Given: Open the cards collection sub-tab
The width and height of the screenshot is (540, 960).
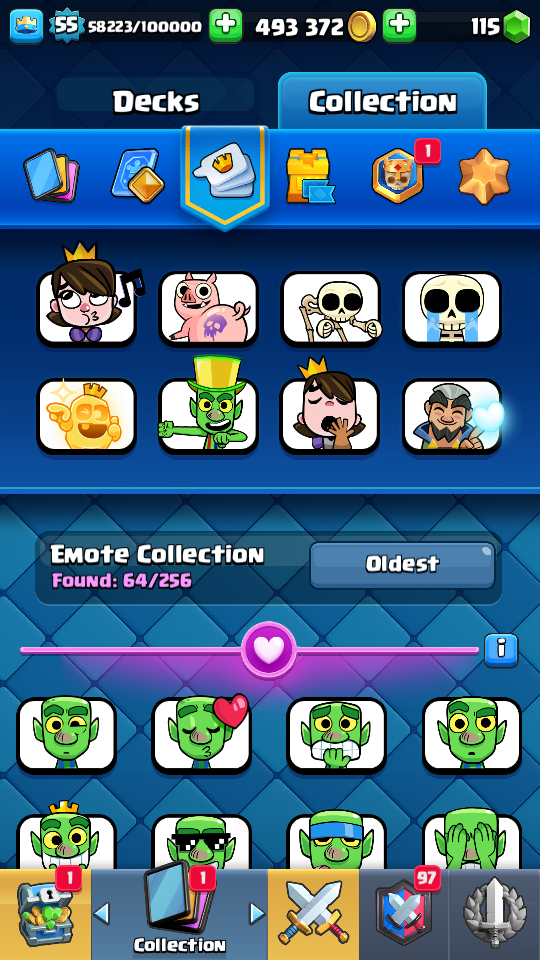Looking at the screenshot, I should point(51,176).
